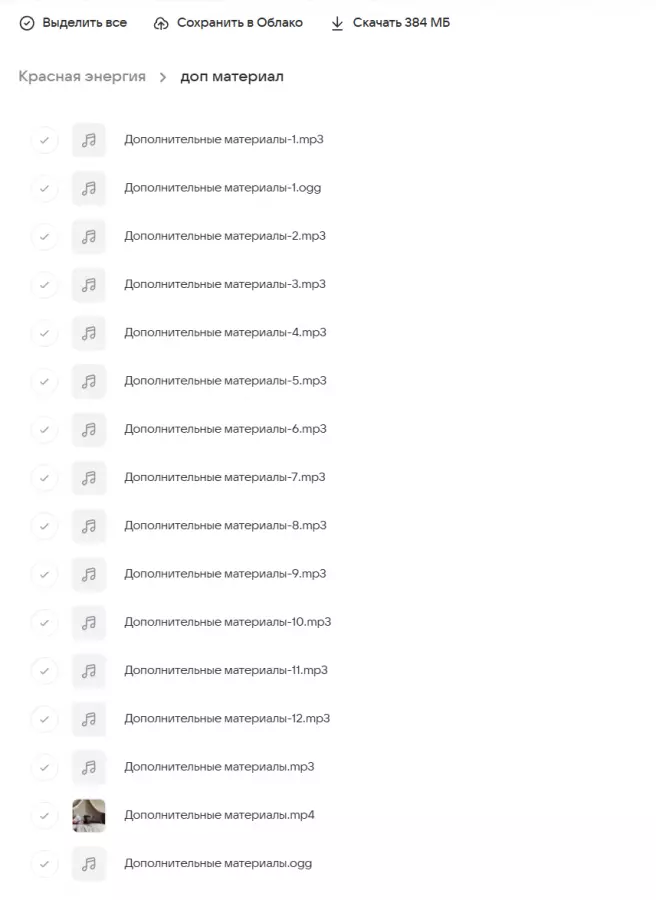Mark Дополнительные материалы-5.mp3 as selected
656x900 pixels.
click(43, 381)
